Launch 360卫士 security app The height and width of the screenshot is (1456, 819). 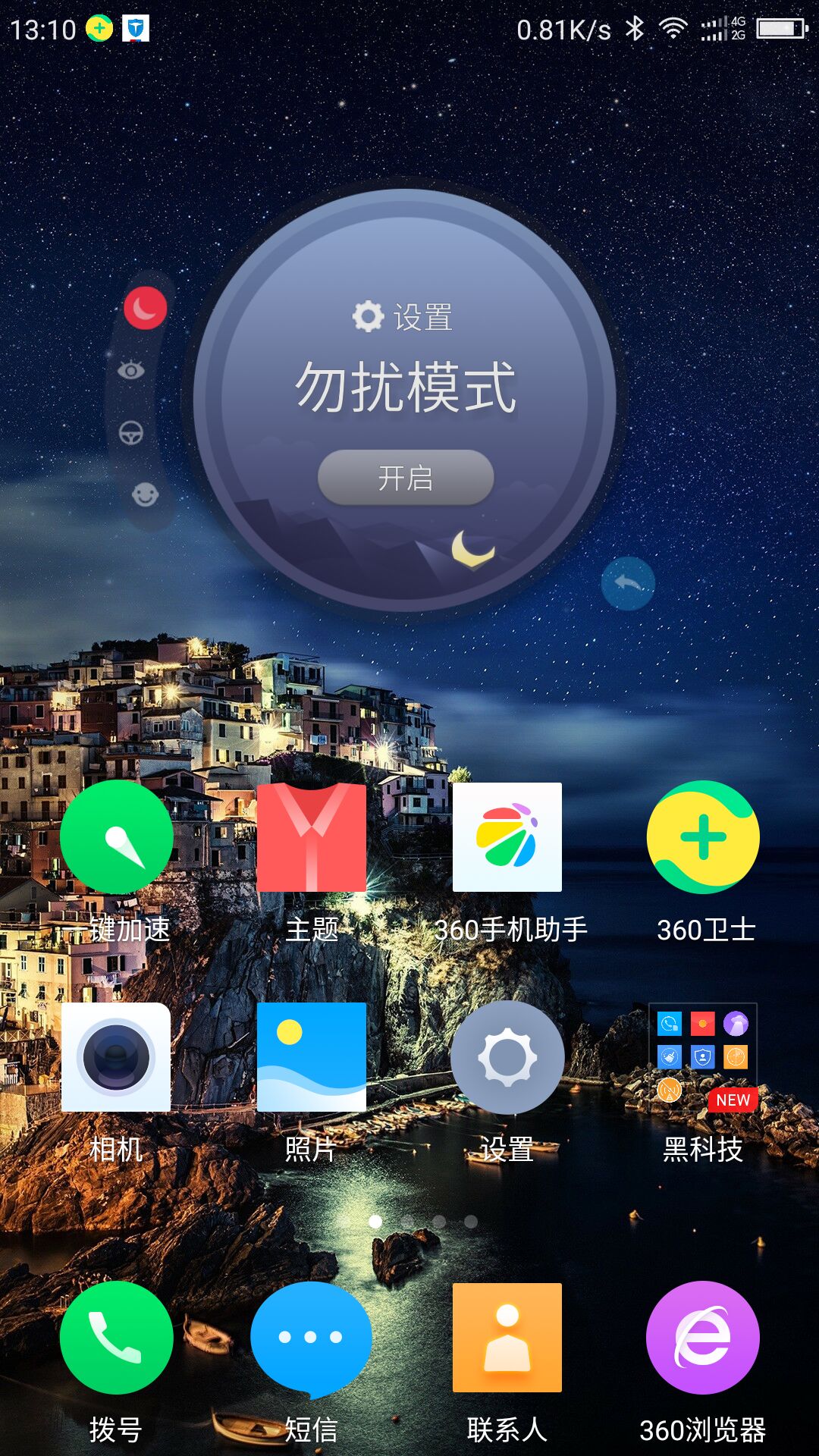703,837
